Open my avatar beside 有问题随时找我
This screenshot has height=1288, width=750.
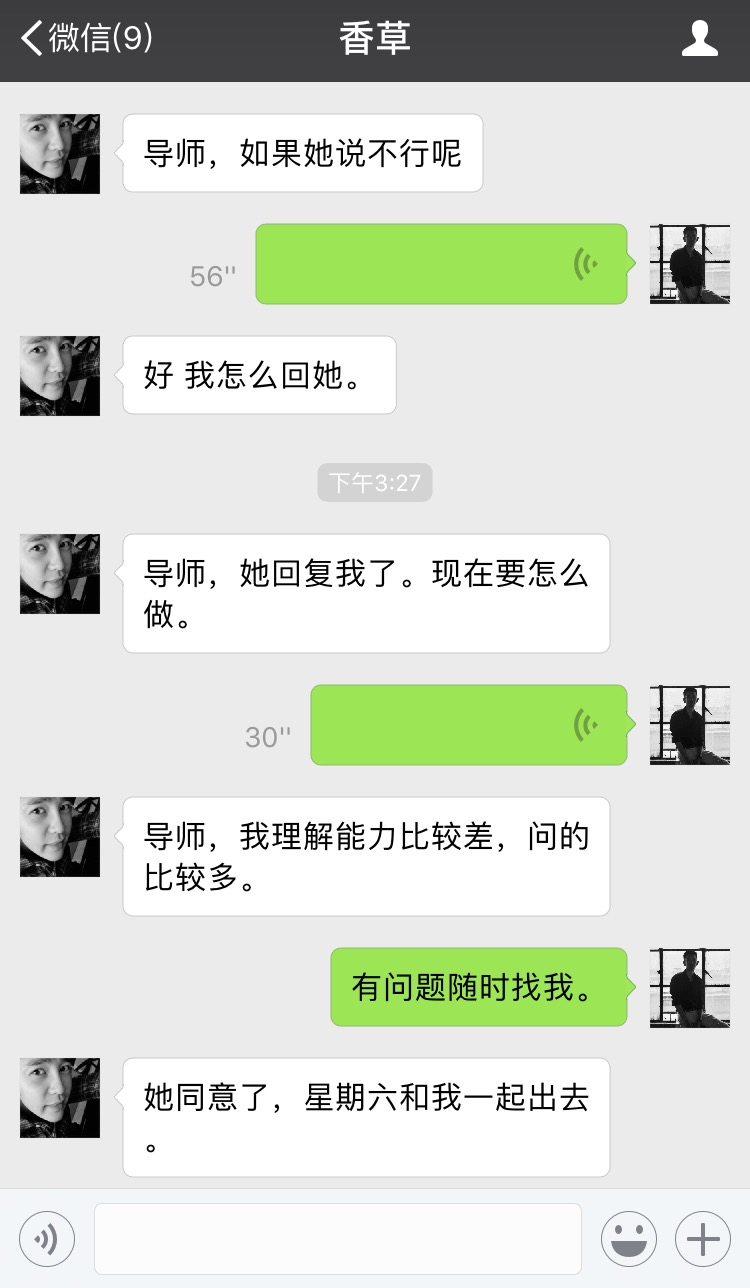coord(689,988)
